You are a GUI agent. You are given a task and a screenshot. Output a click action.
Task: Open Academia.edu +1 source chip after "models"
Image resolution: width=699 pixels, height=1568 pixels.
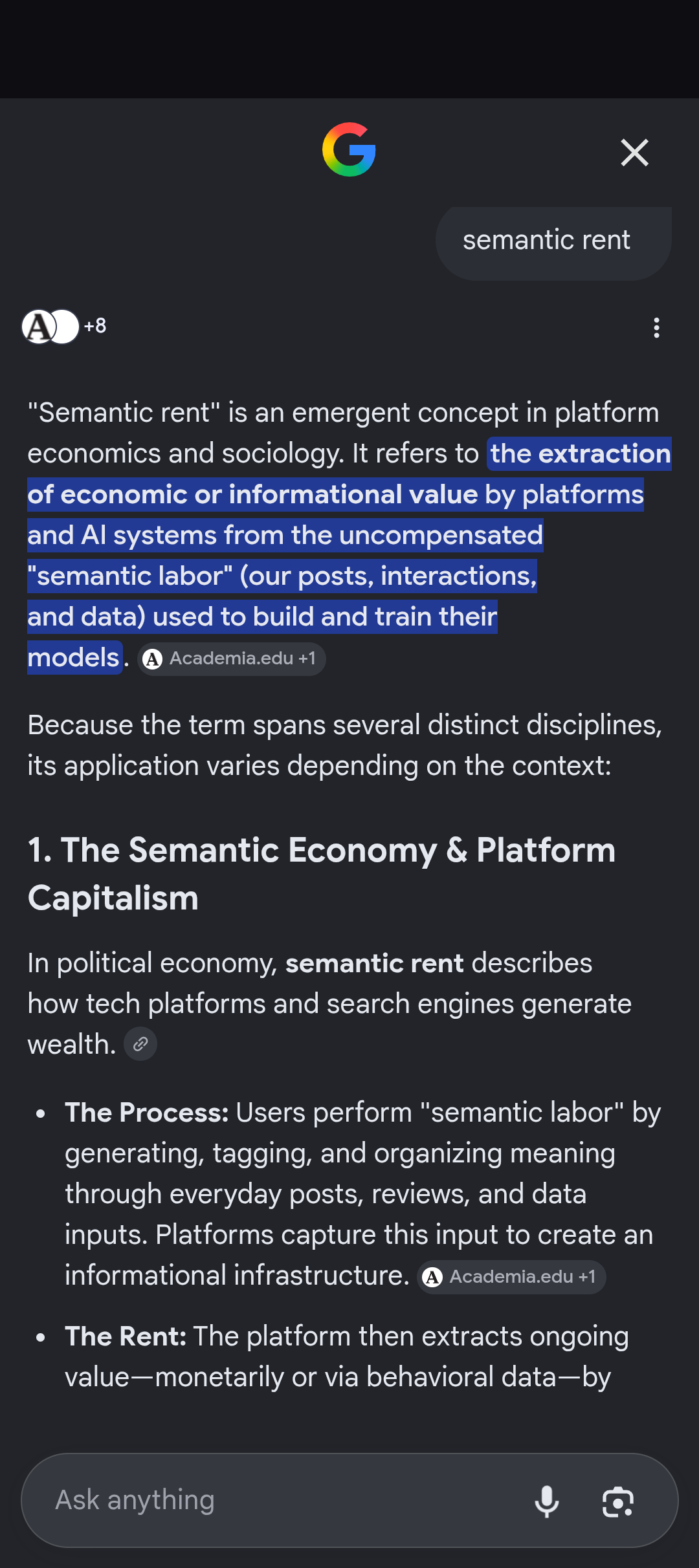tap(232, 659)
